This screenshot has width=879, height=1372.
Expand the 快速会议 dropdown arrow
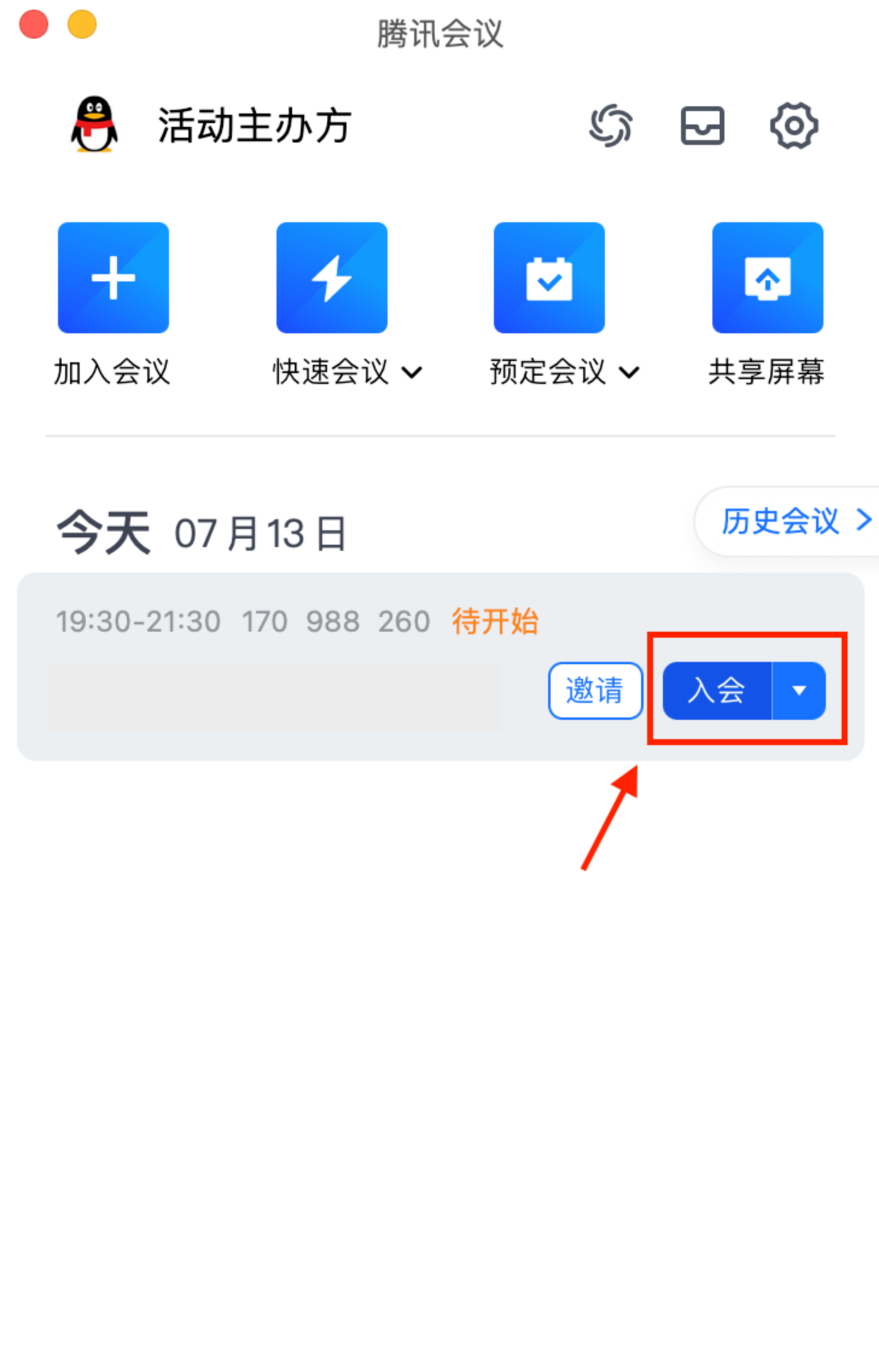412,372
